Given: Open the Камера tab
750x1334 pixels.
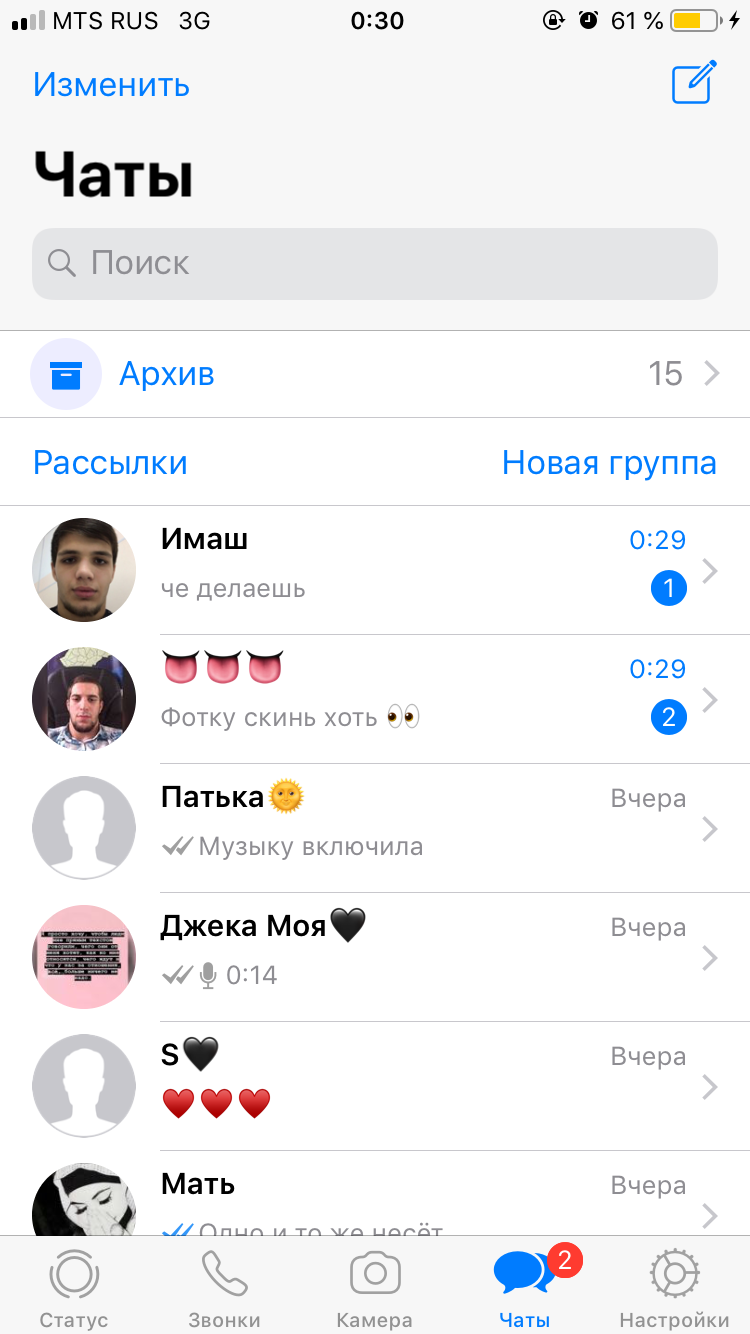Looking at the screenshot, I should pyautogui.click(x=375, y=1288).
